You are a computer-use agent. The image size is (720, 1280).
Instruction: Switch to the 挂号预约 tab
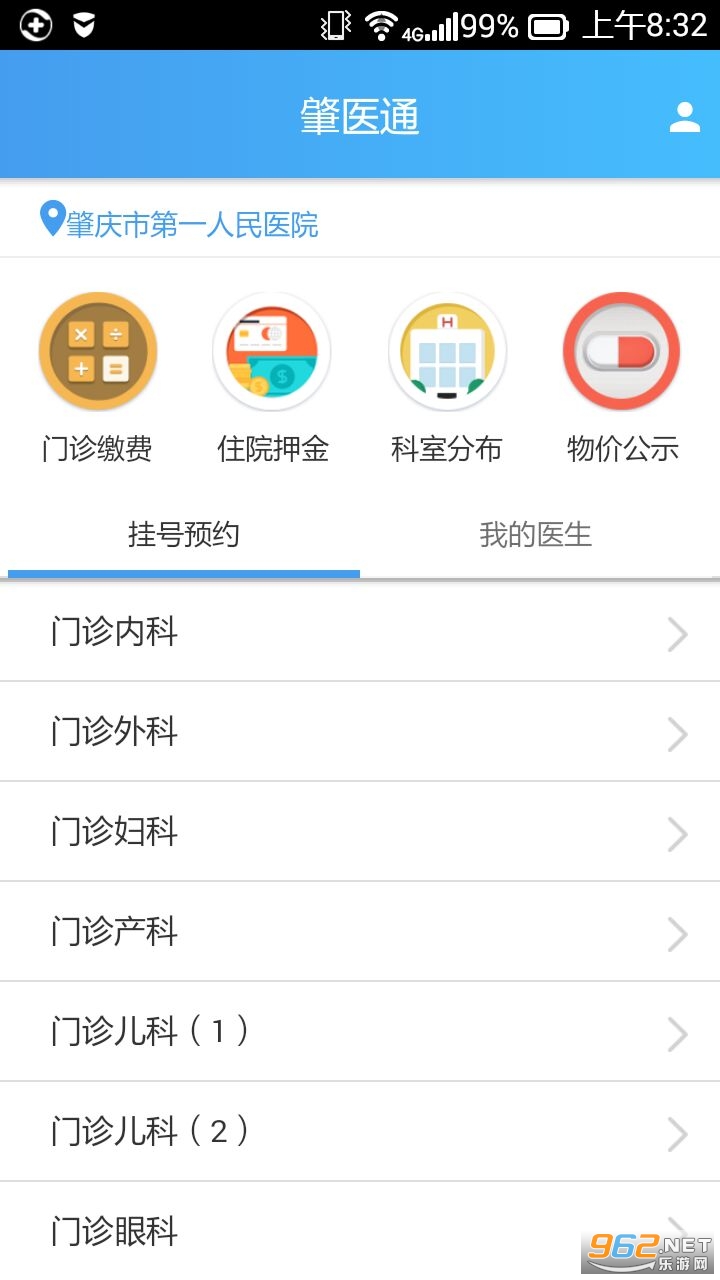tap(184, 535)
